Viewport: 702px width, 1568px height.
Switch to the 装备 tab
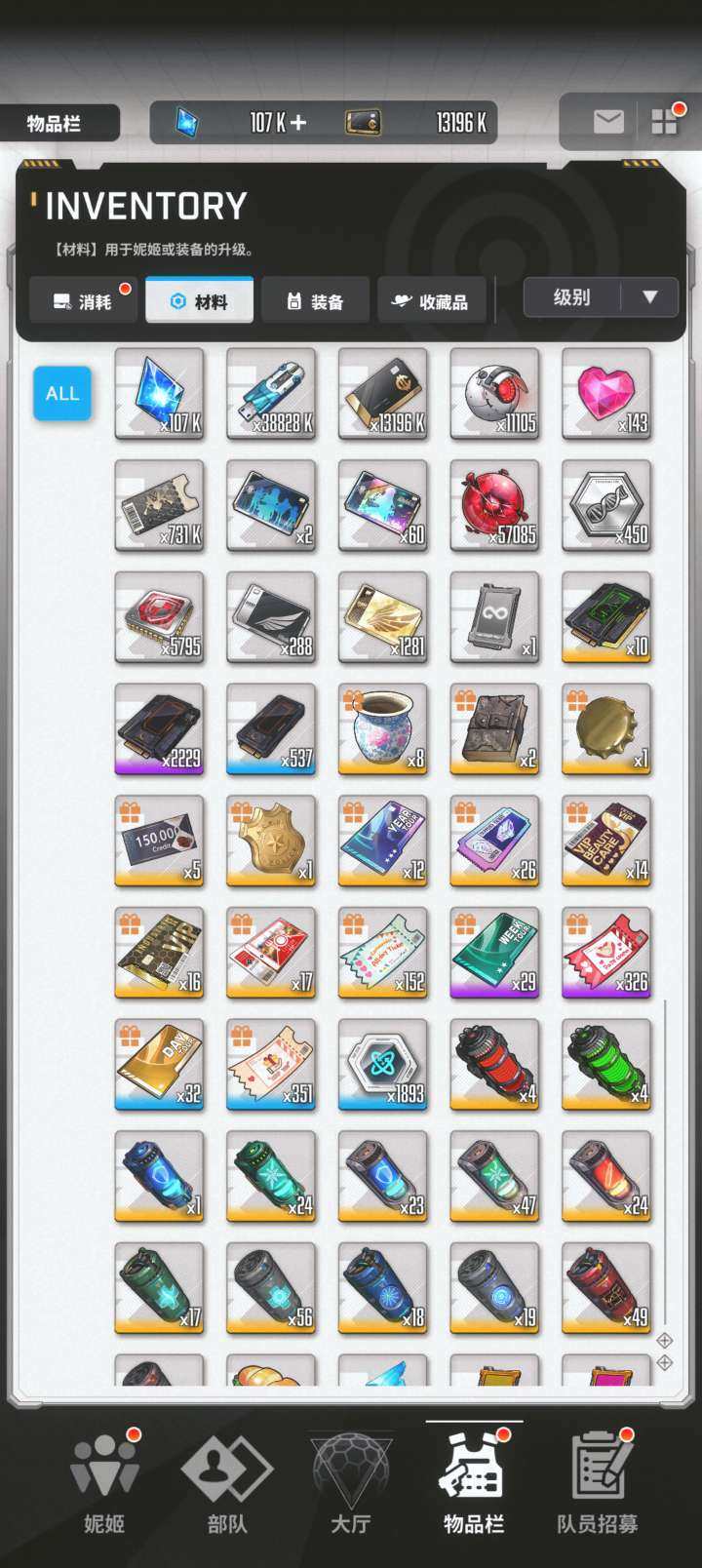[x=315, y=301]
